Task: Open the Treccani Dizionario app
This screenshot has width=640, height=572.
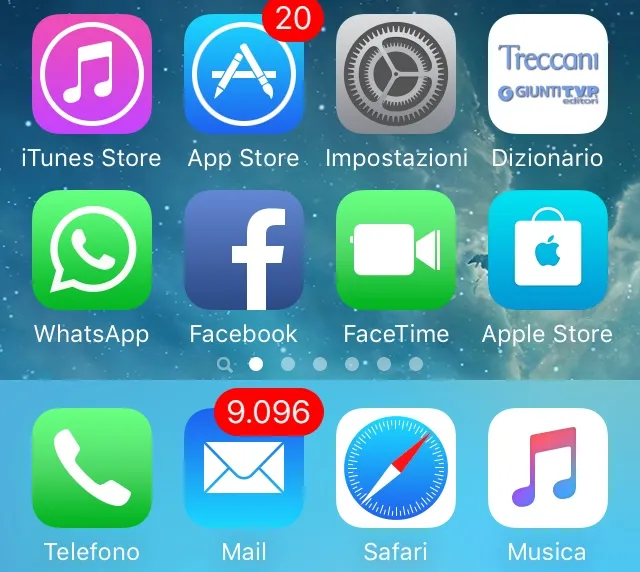Action: tap(548, 74)
